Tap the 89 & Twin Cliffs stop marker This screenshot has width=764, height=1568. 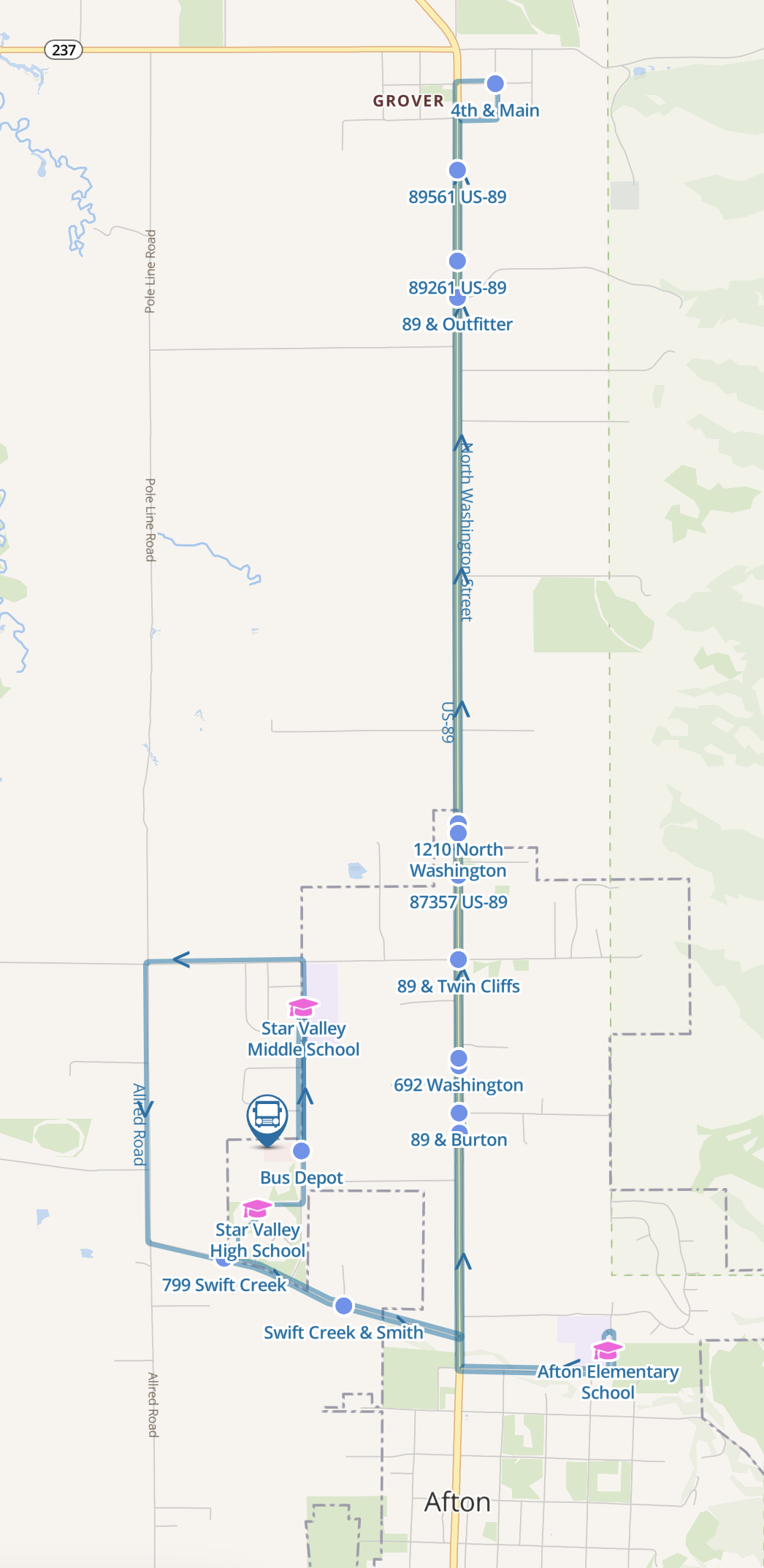(458, 959)
